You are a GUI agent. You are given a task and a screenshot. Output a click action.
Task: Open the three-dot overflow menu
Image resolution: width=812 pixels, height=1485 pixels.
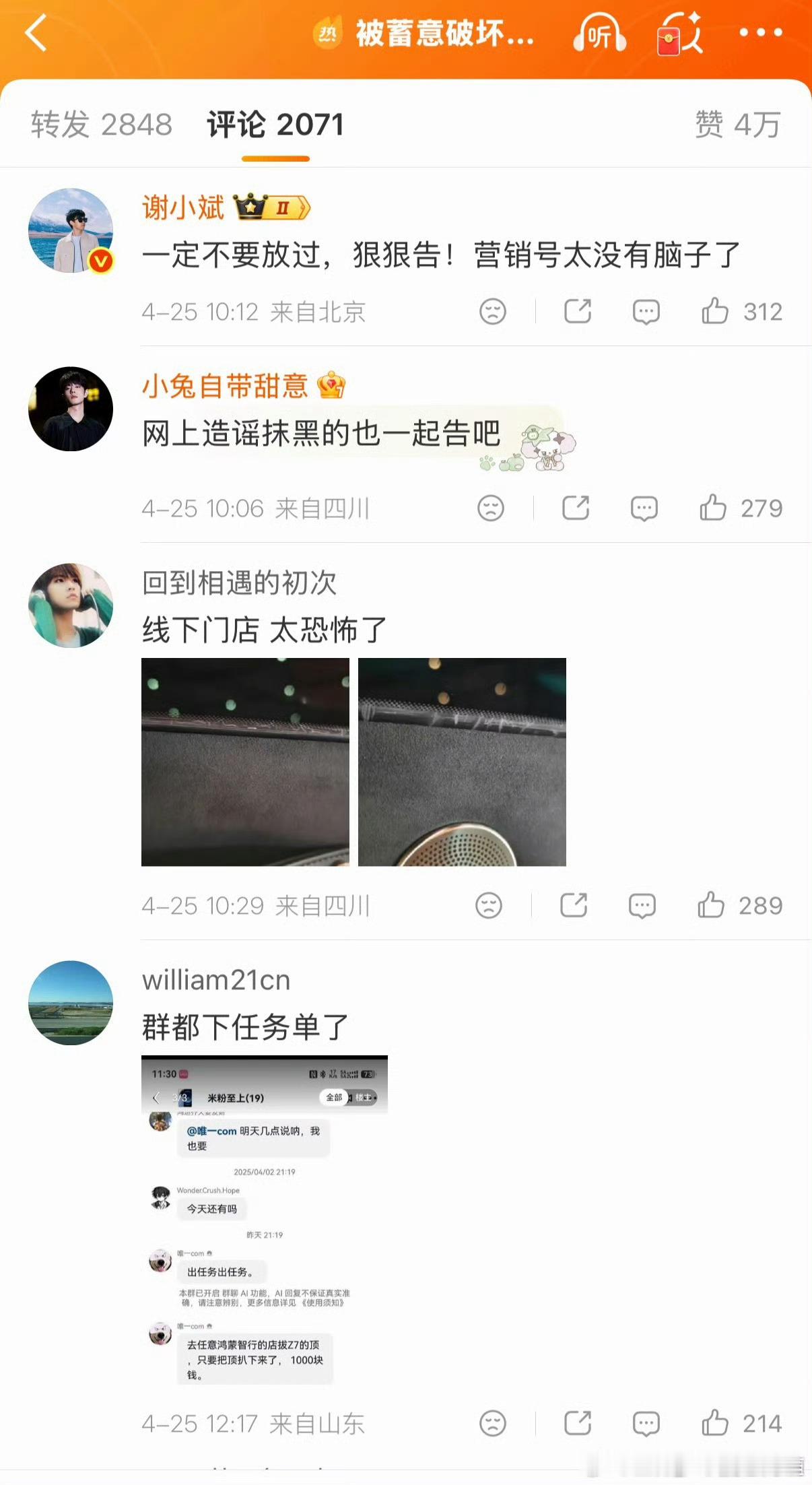pos(760,32)
